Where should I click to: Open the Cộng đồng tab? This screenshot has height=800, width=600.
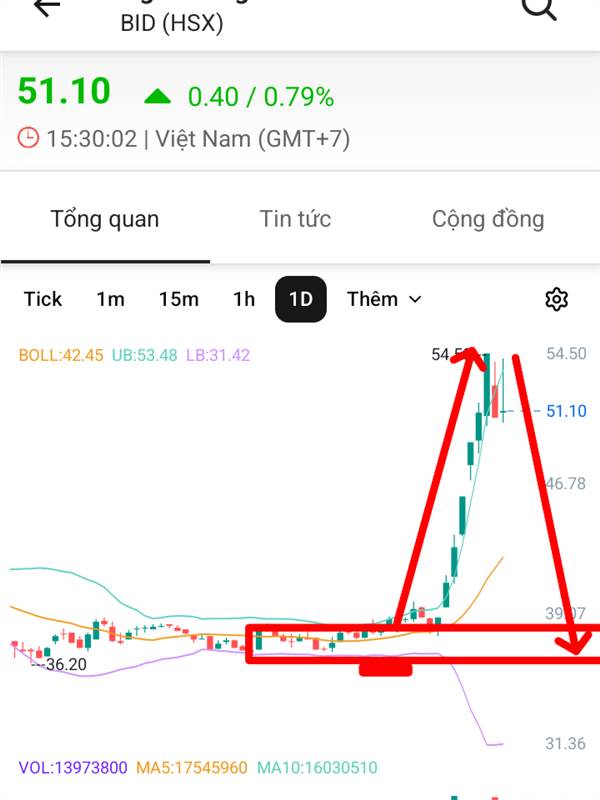488,219
